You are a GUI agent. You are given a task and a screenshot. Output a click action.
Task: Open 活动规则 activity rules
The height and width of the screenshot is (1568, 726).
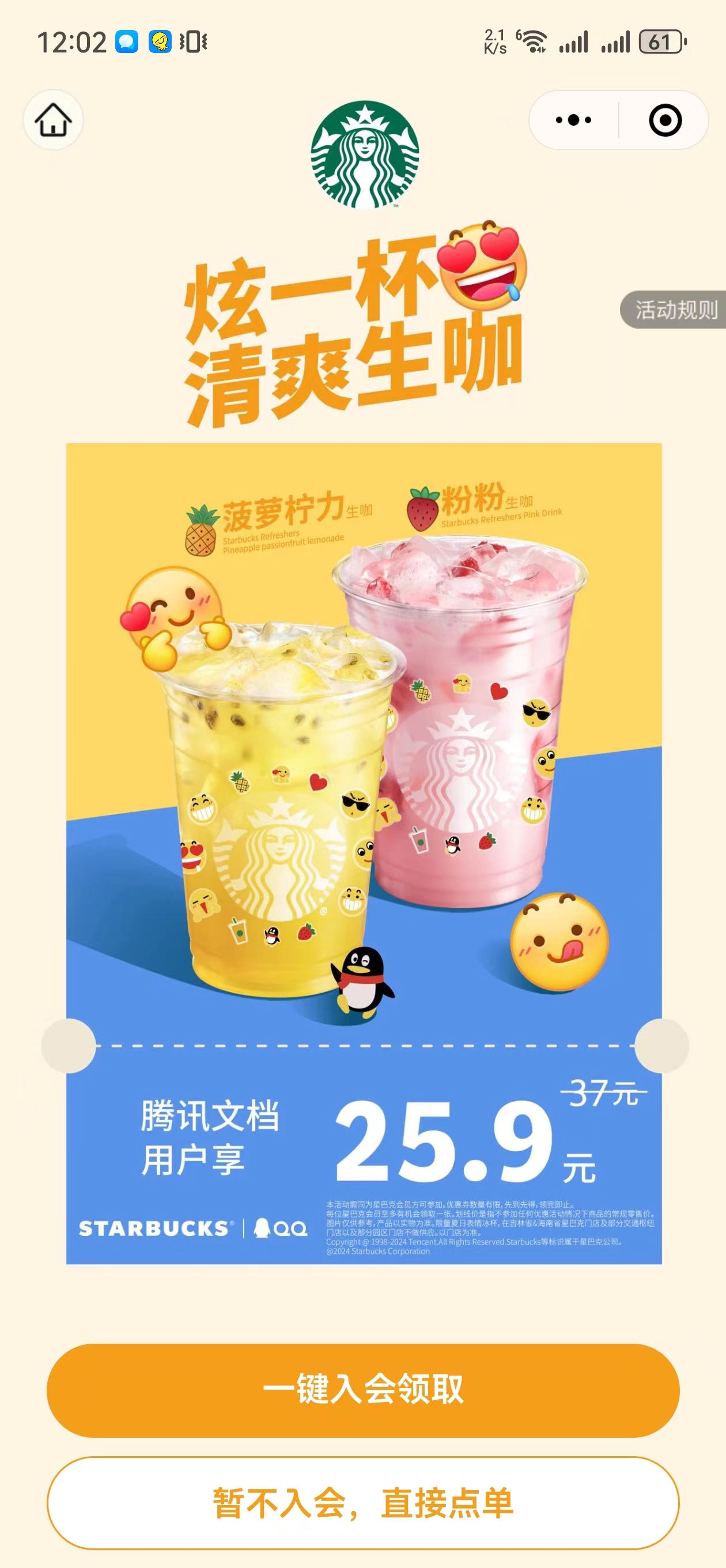pyautogui.click(x=675, y=310)
